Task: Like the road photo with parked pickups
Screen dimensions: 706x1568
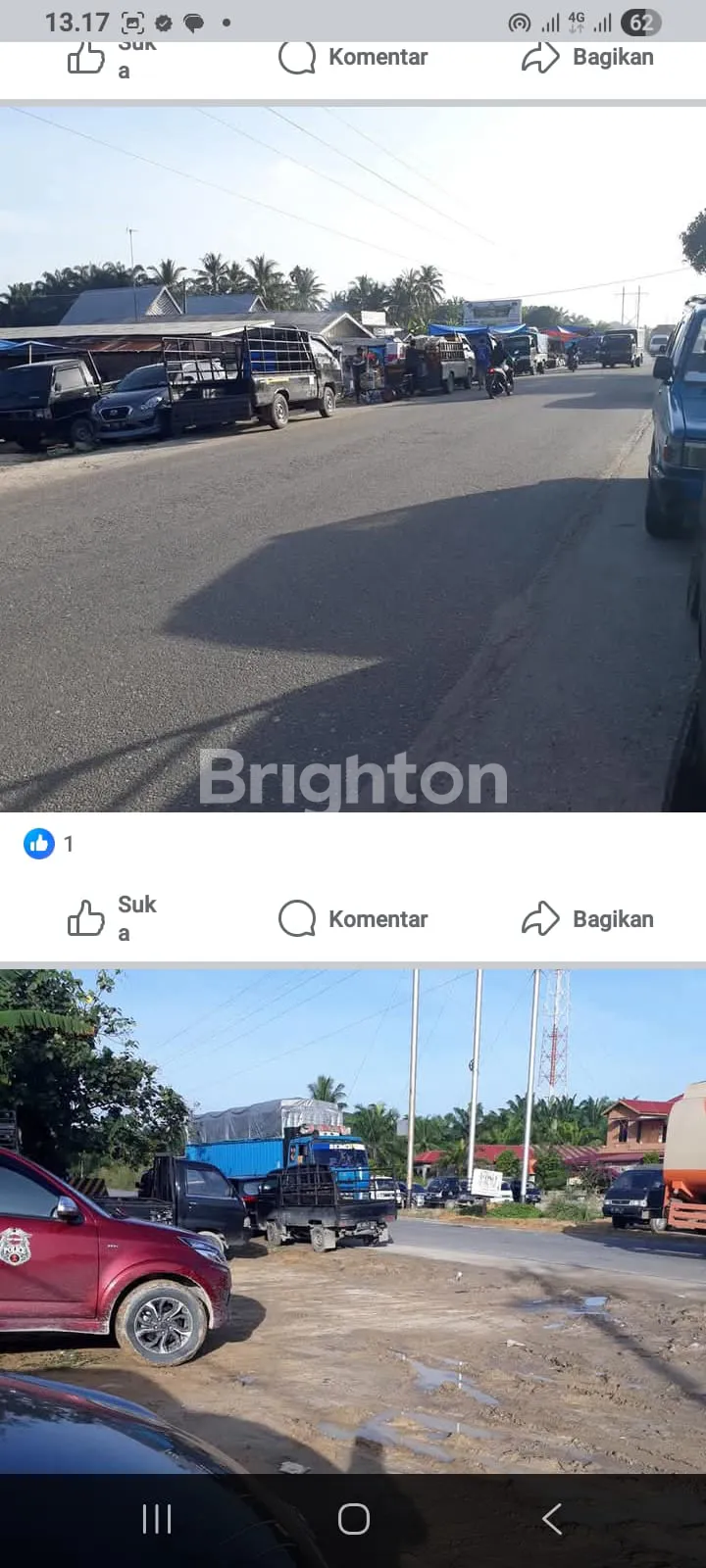Action: [111, 918]
